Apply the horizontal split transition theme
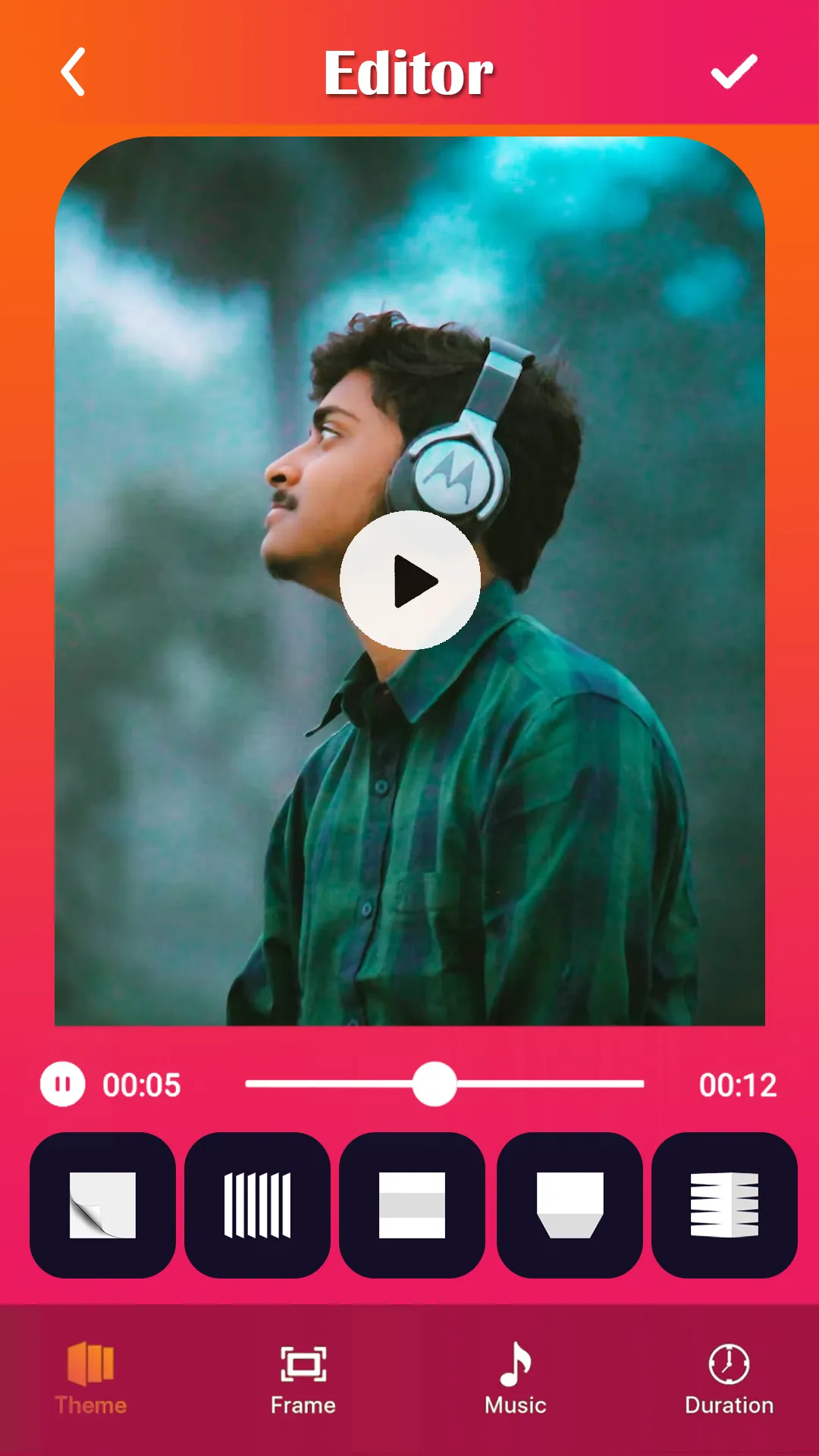819x1456 pixels. click(412, 1205)
